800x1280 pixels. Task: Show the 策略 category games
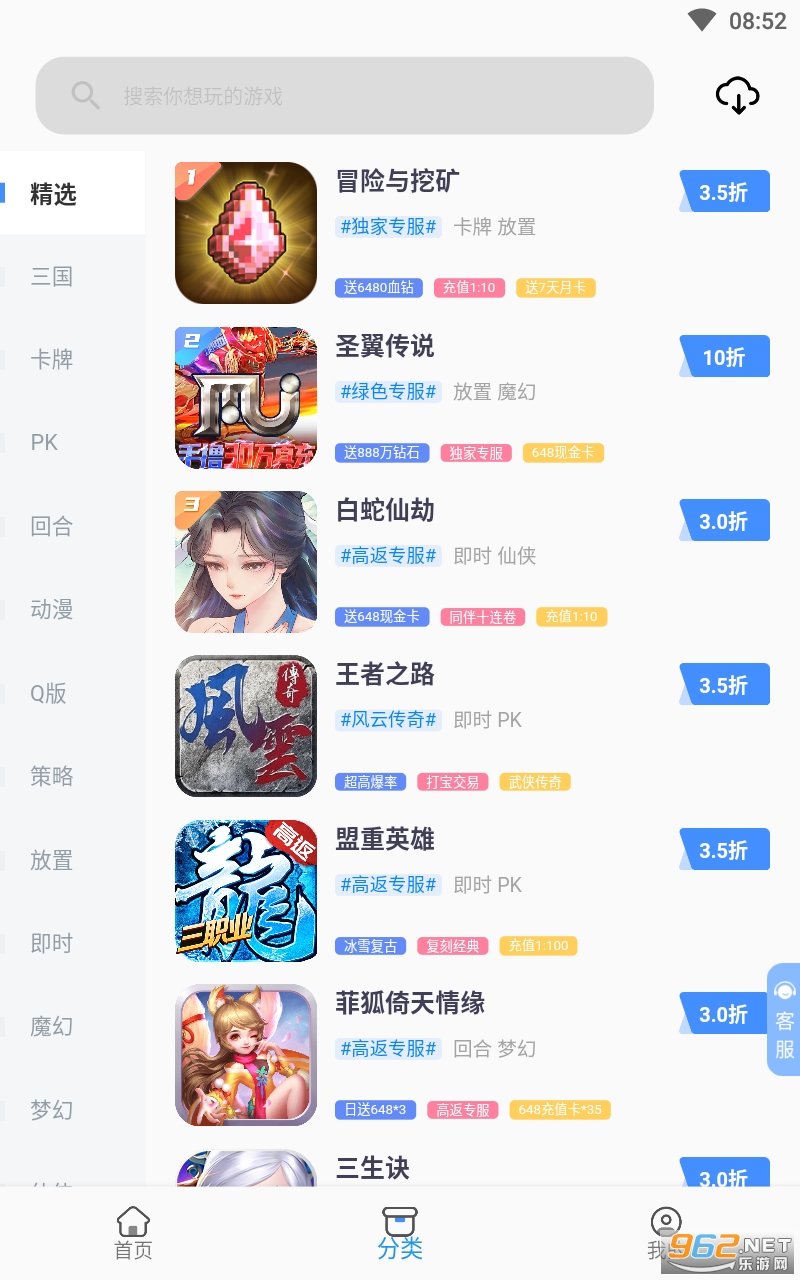coord(52,776)
